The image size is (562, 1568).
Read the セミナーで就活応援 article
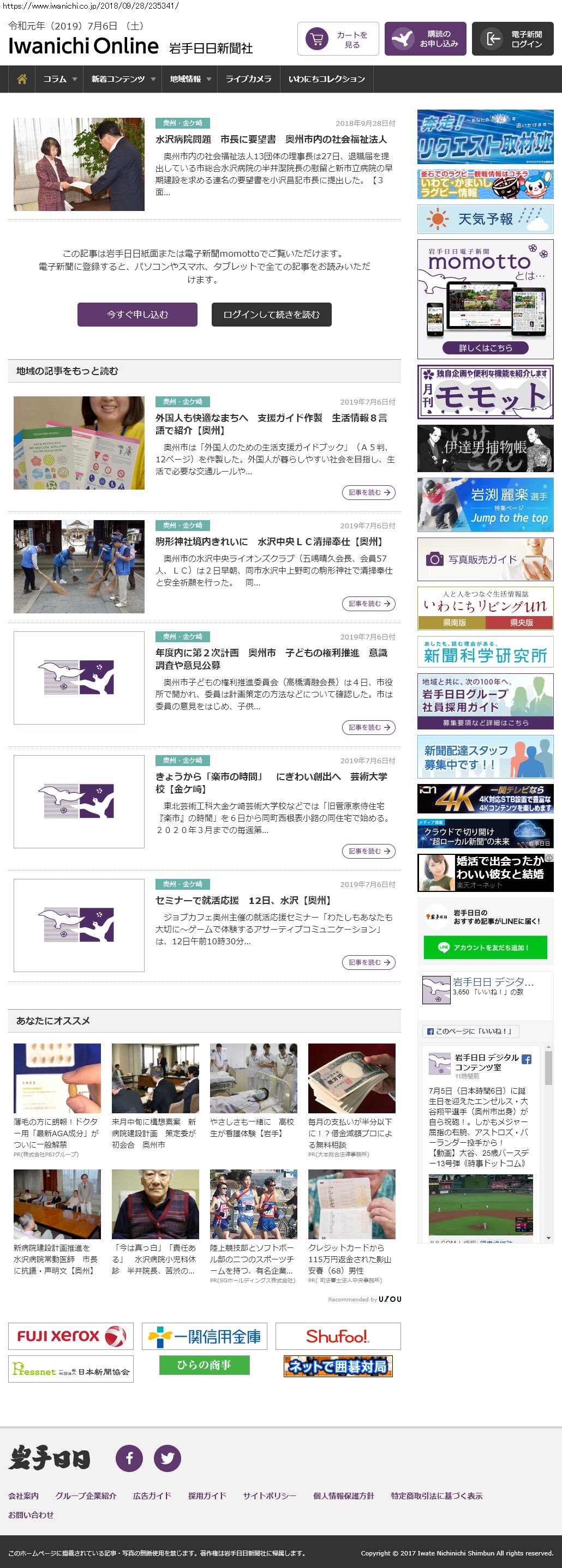(243, 900)
